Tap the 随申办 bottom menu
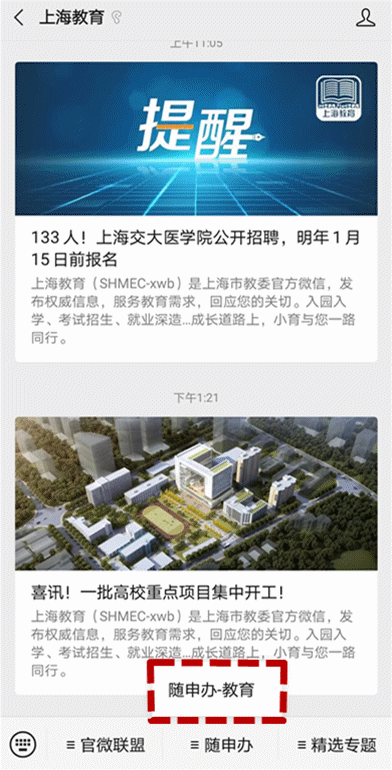 pyautogui.click(x=222, y=744)
